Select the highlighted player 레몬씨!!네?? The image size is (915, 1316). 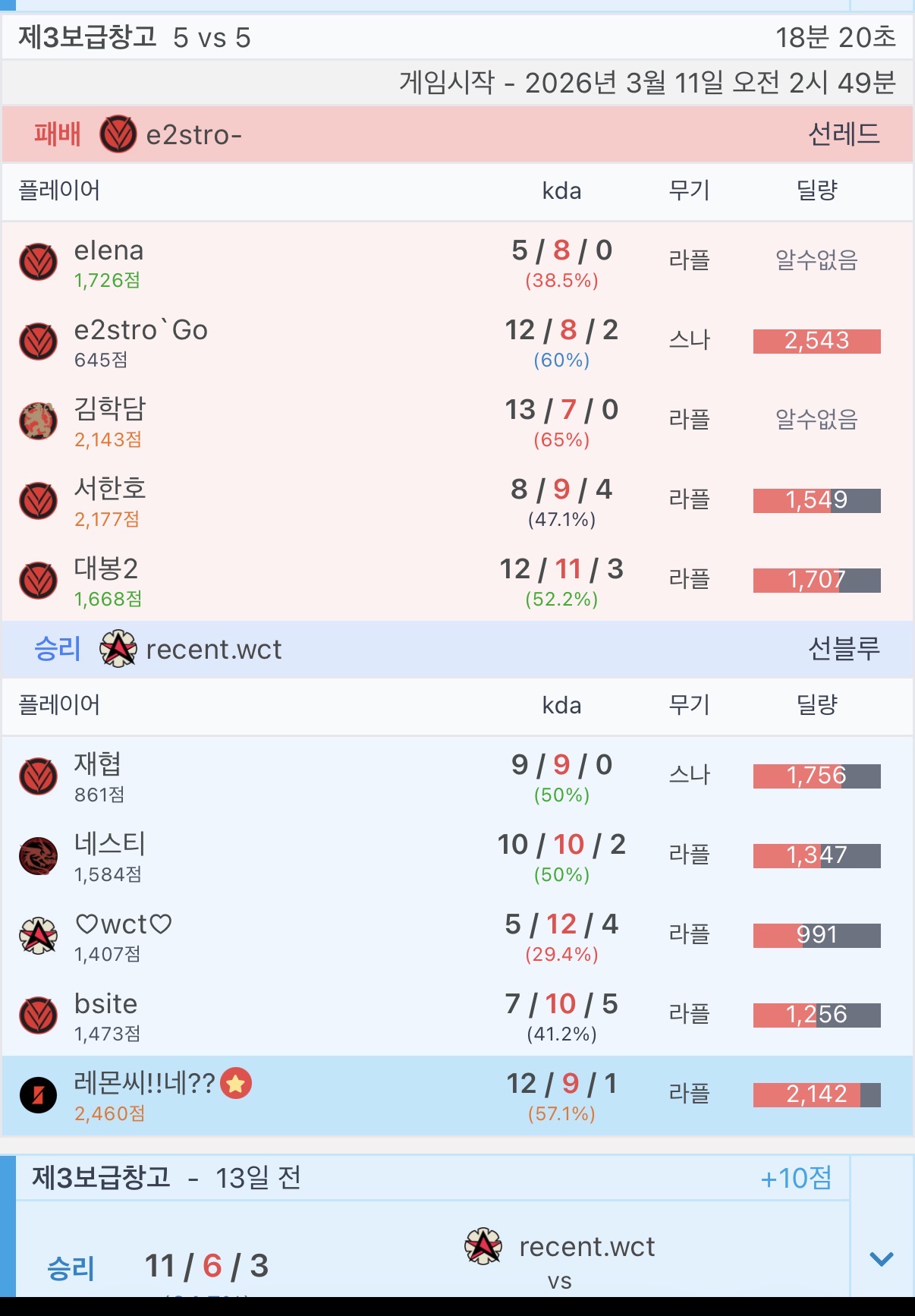(144, 1084)
